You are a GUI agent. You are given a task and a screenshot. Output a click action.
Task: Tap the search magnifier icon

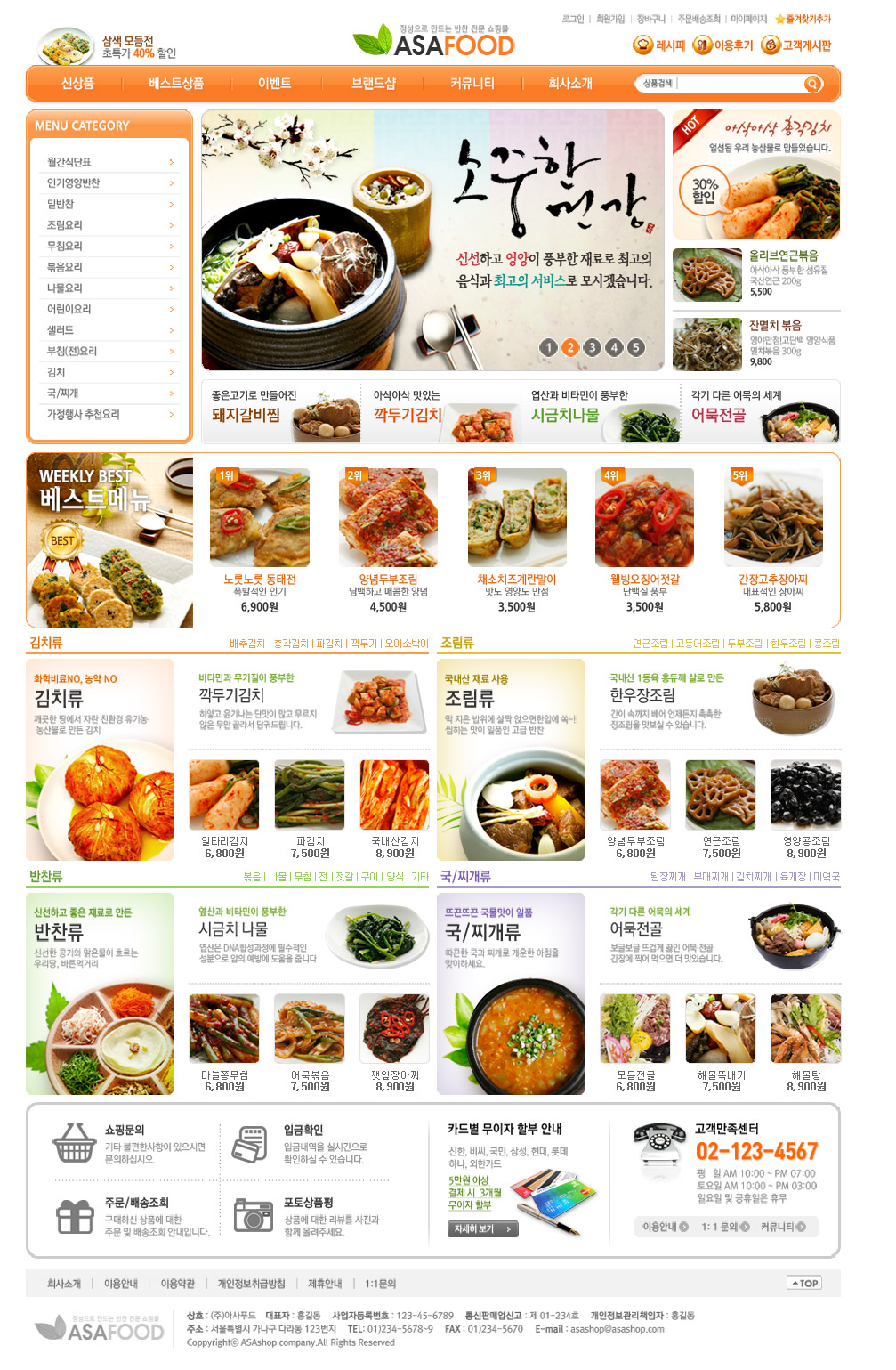coord(812,84)
